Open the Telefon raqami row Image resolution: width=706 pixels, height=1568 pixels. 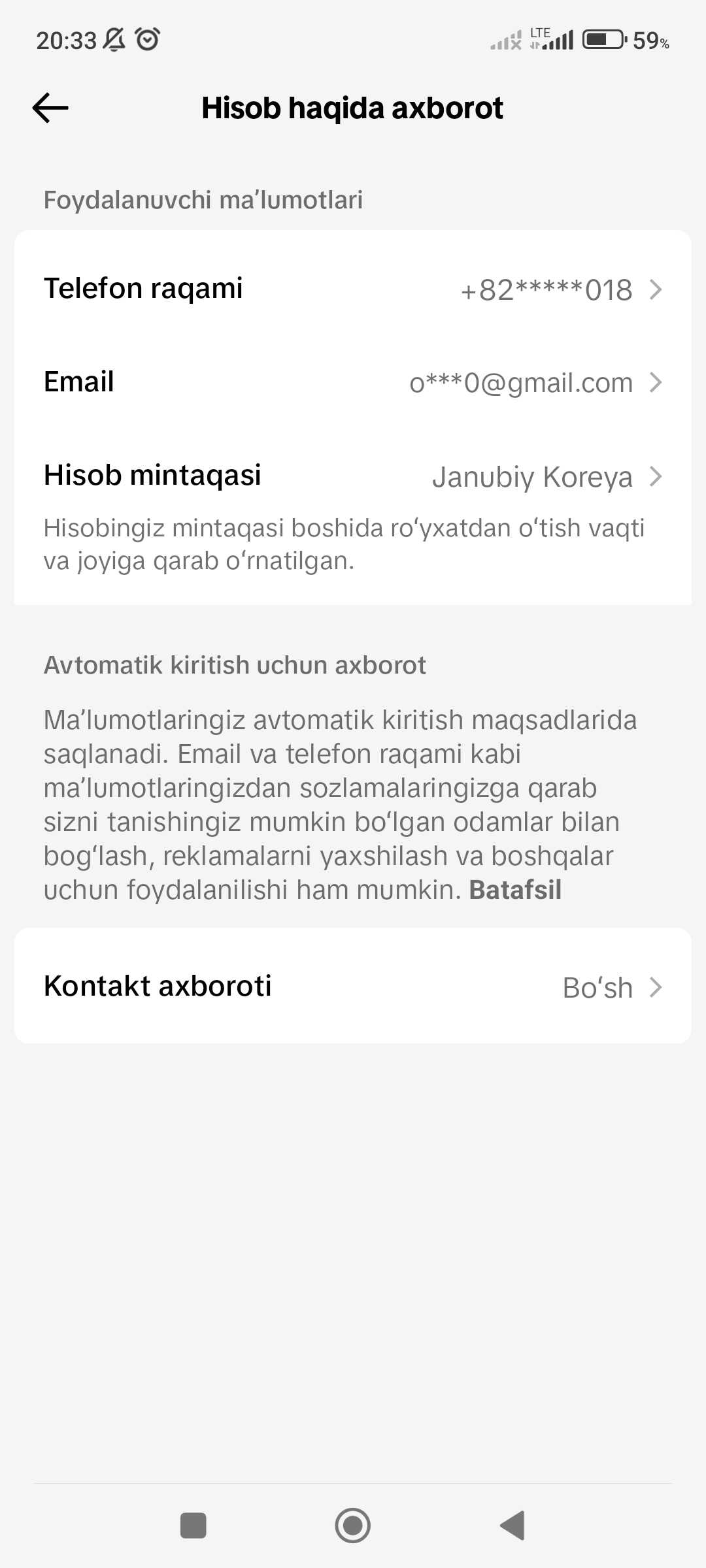click(353, 289)
